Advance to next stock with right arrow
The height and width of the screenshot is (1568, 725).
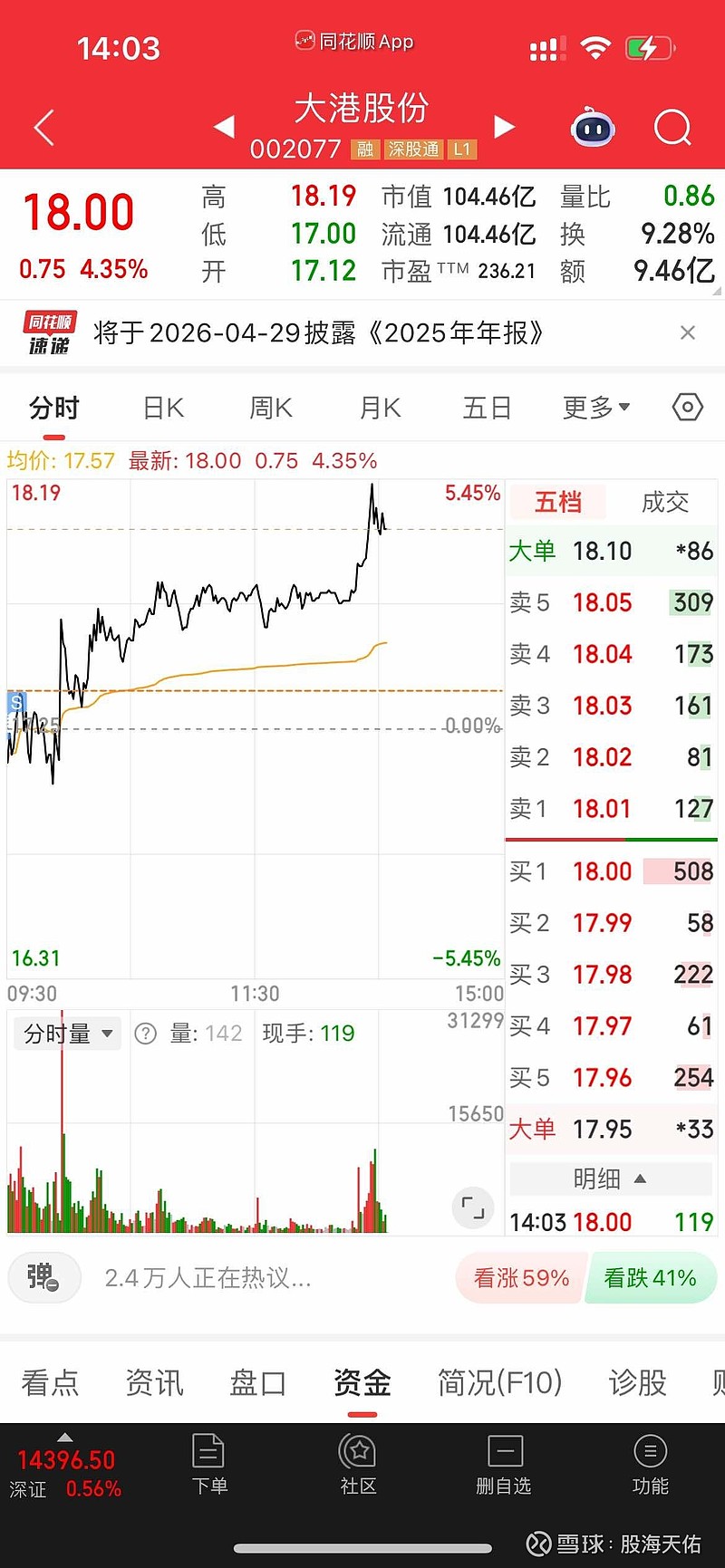tap(504, 128)
